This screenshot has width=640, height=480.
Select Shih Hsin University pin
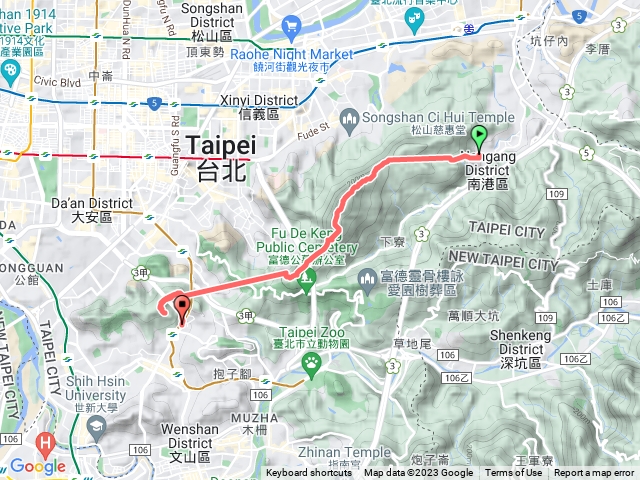click(96, 428)
